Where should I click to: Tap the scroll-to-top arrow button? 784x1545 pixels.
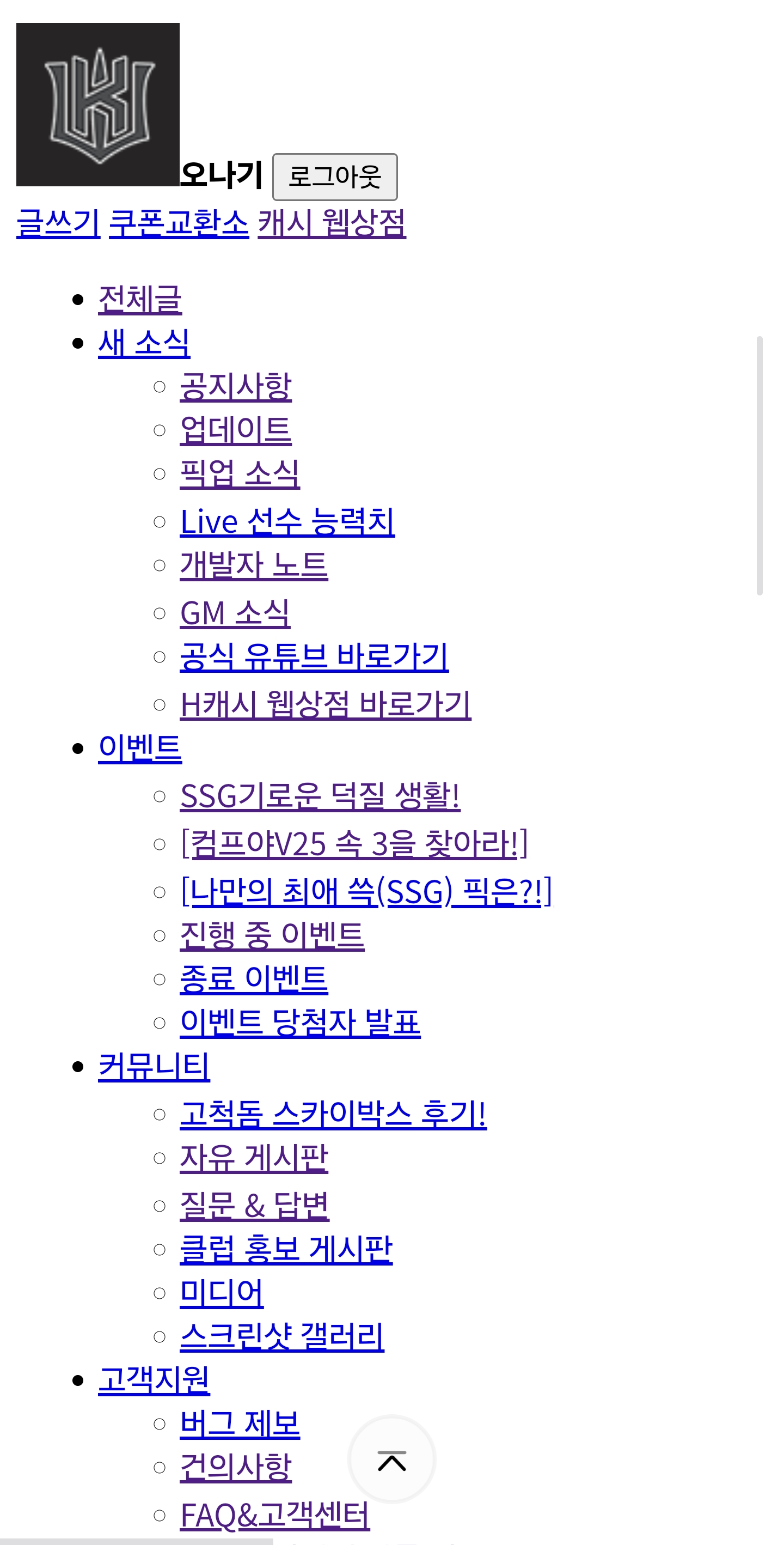392,1459
